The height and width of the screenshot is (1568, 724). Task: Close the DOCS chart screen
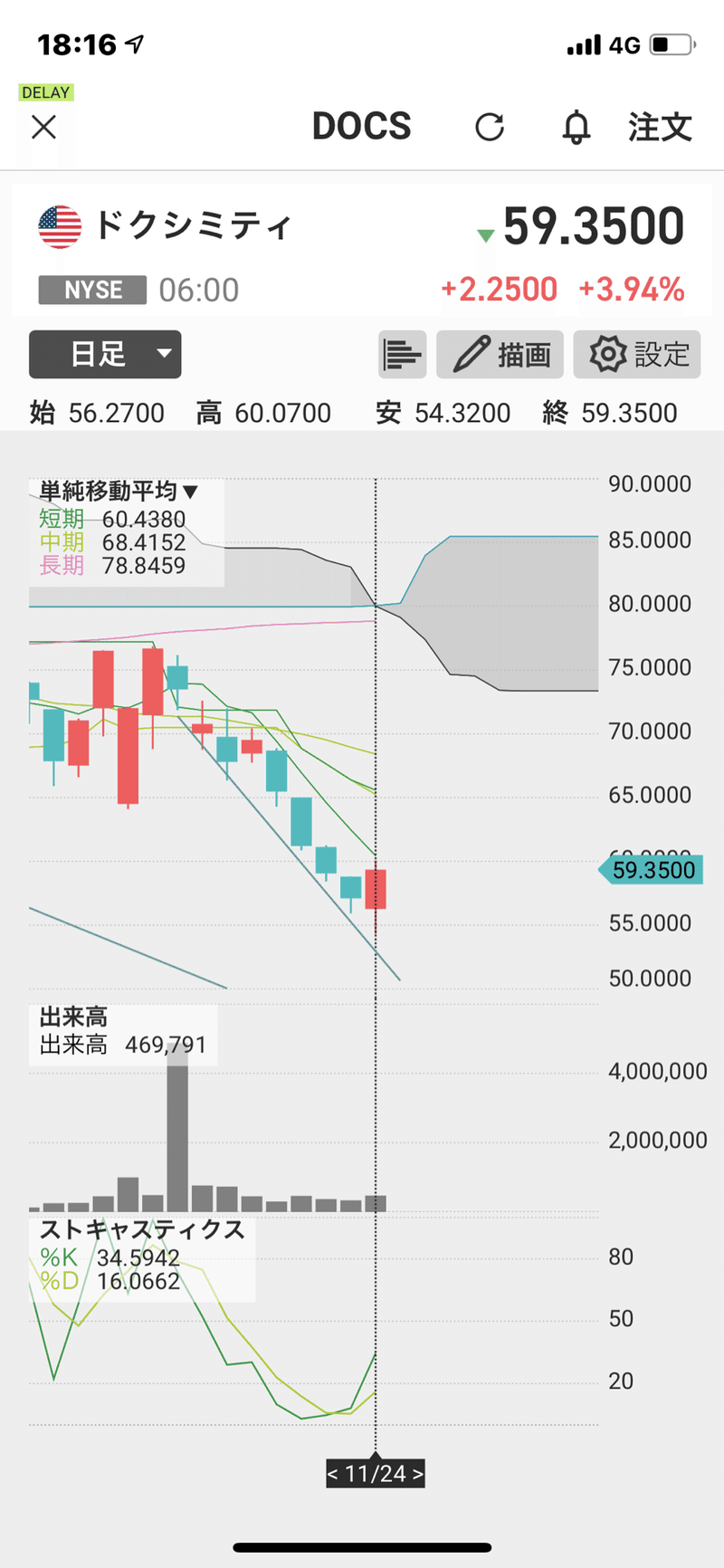[x=43, y=127]
